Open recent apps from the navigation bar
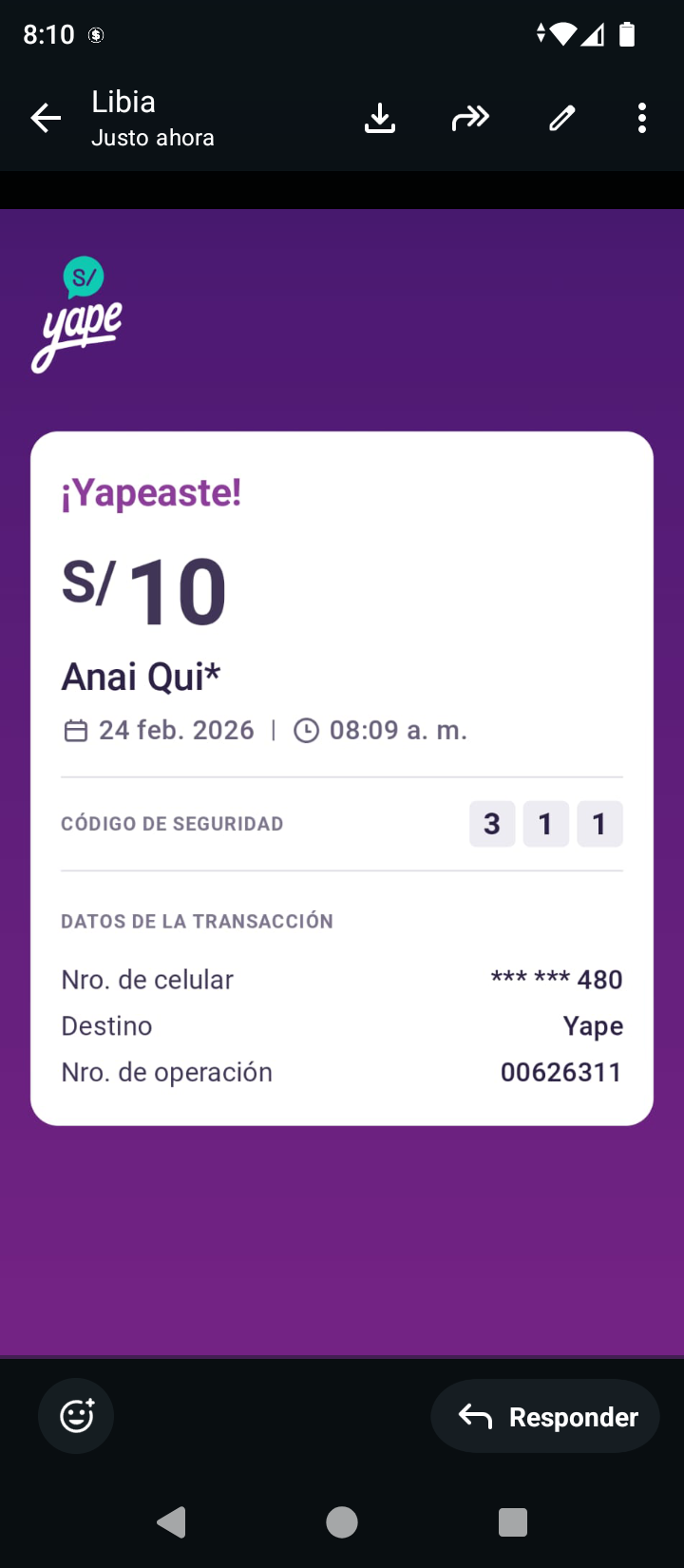 (513, 1522)
